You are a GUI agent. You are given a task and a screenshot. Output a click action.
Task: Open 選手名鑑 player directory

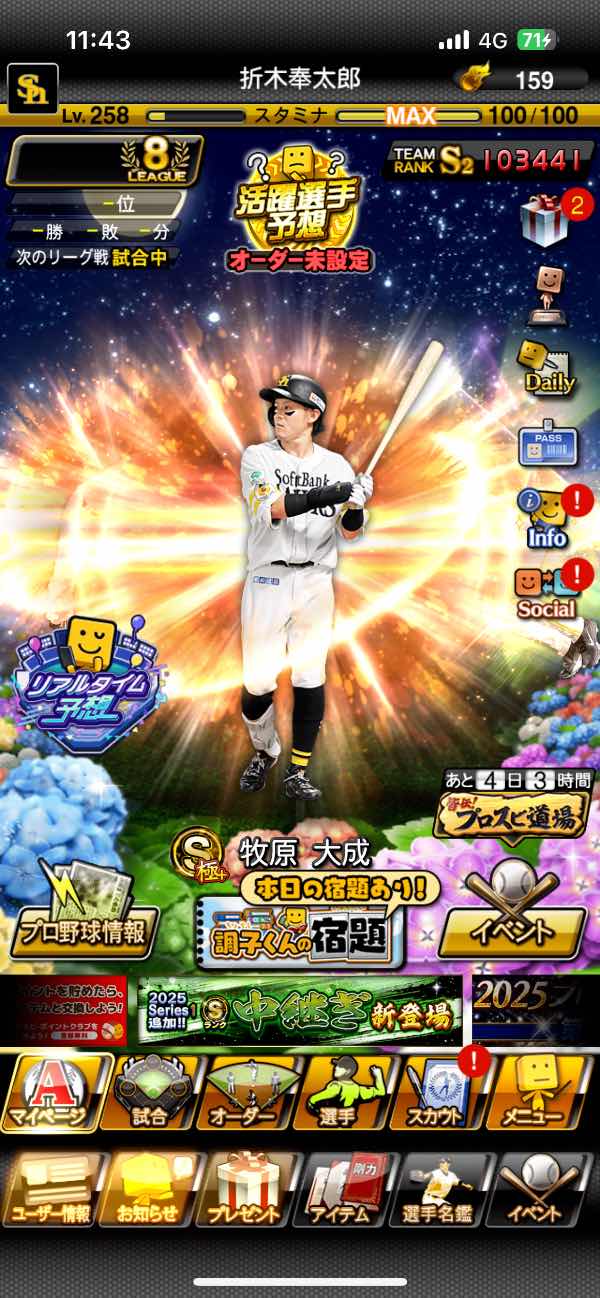(442, 1188)
